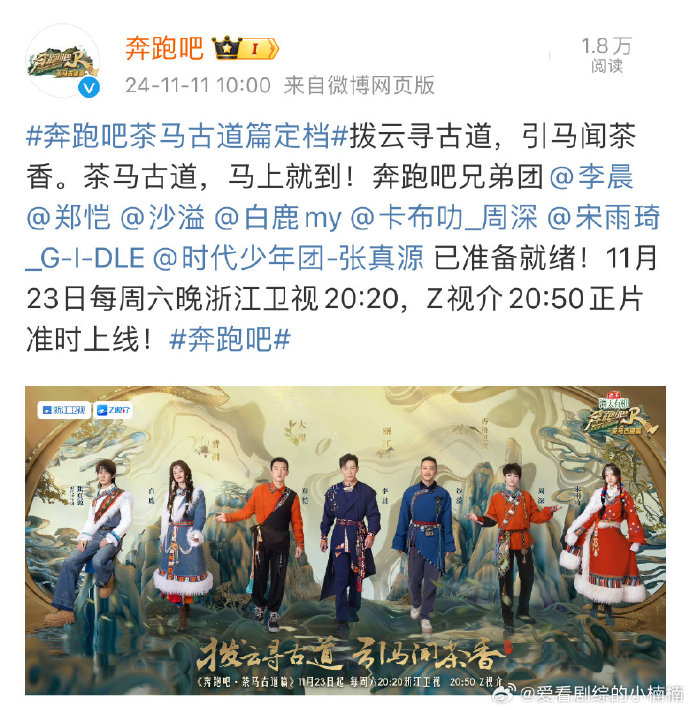View the post's poster image full screen
This screenshot has height=710, width=690.
click(x=345, y=540)
